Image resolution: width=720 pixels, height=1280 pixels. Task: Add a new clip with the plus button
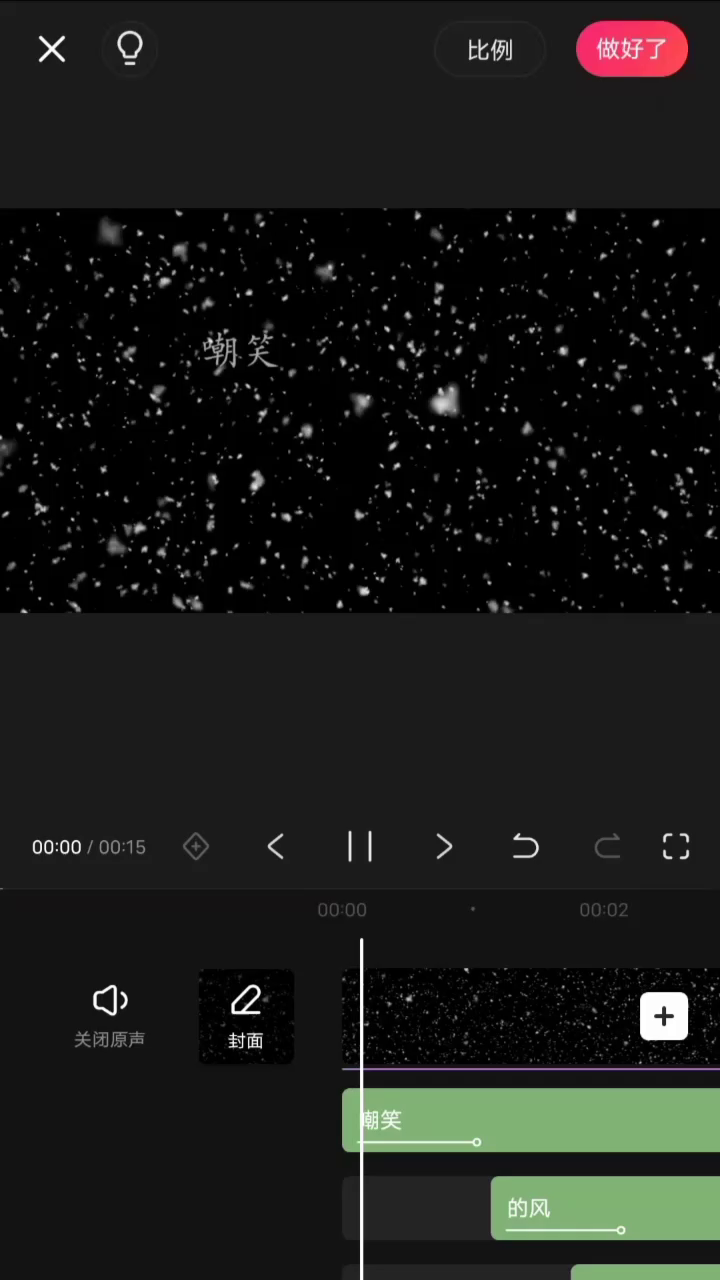(x=664, y=1016)
